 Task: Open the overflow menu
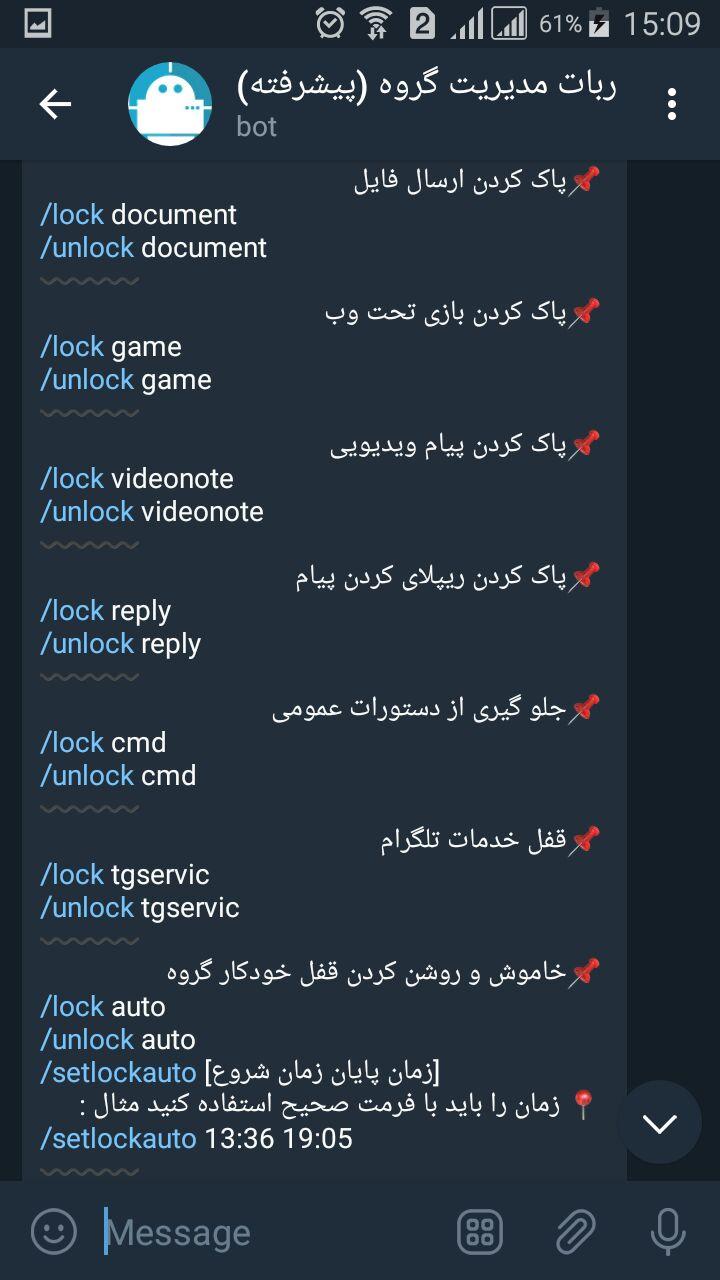(x=672, y=104)
